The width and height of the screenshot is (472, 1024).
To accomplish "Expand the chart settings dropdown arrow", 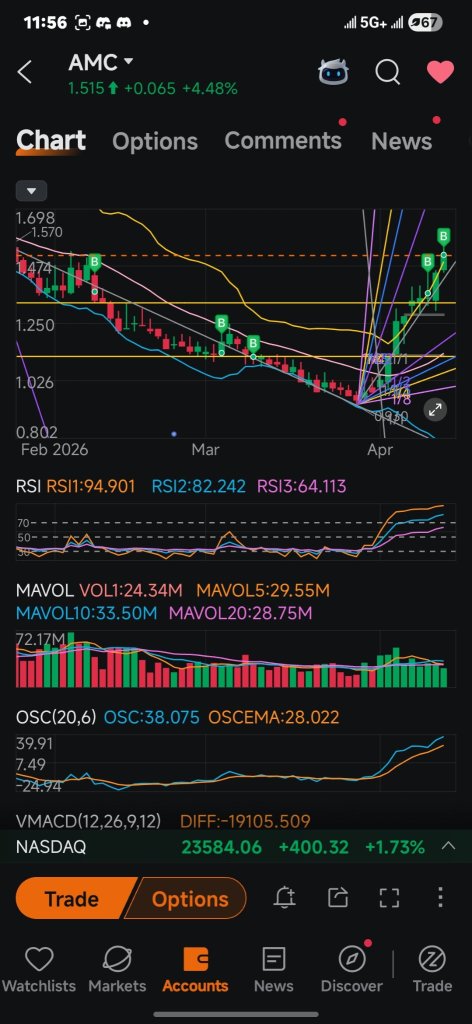I will [31, 191].
